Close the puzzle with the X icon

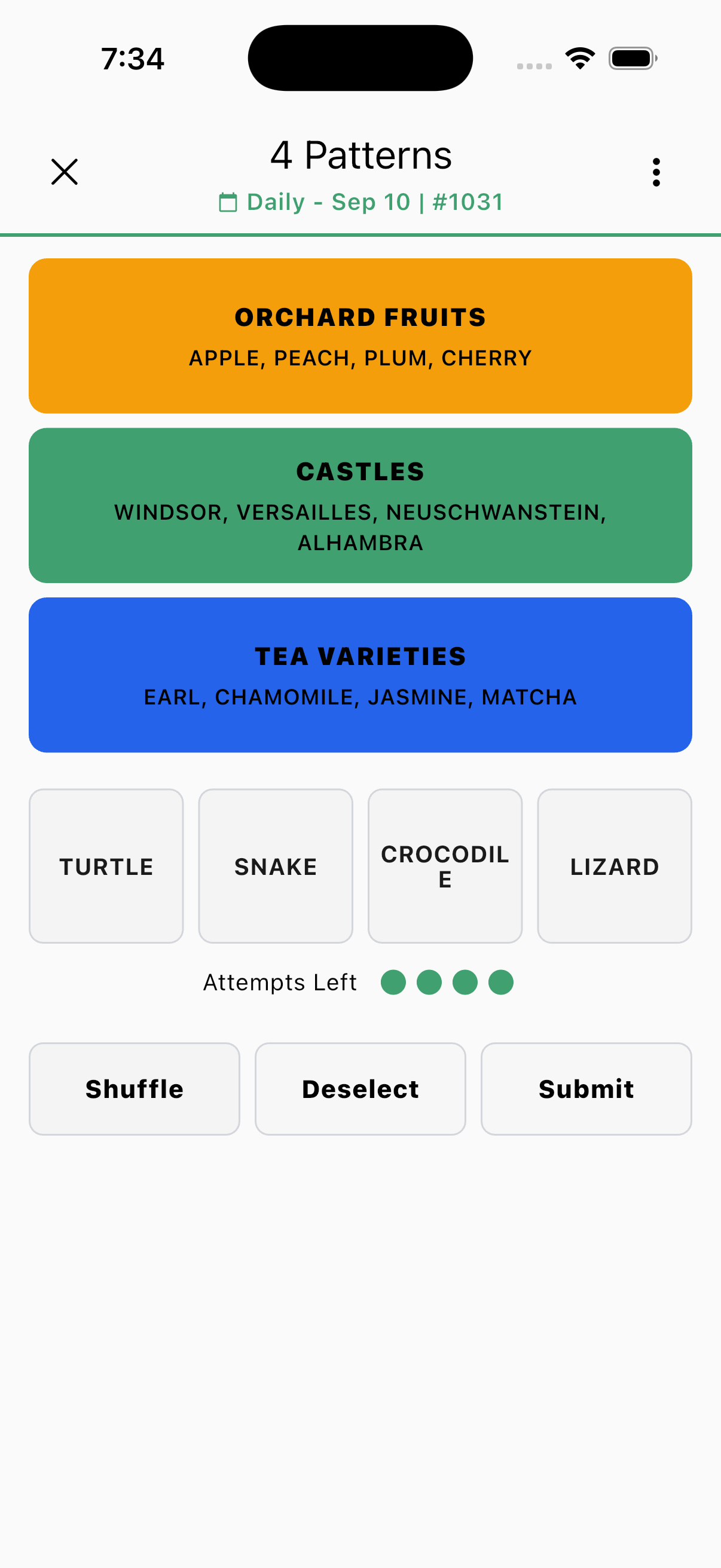(65, 172)
